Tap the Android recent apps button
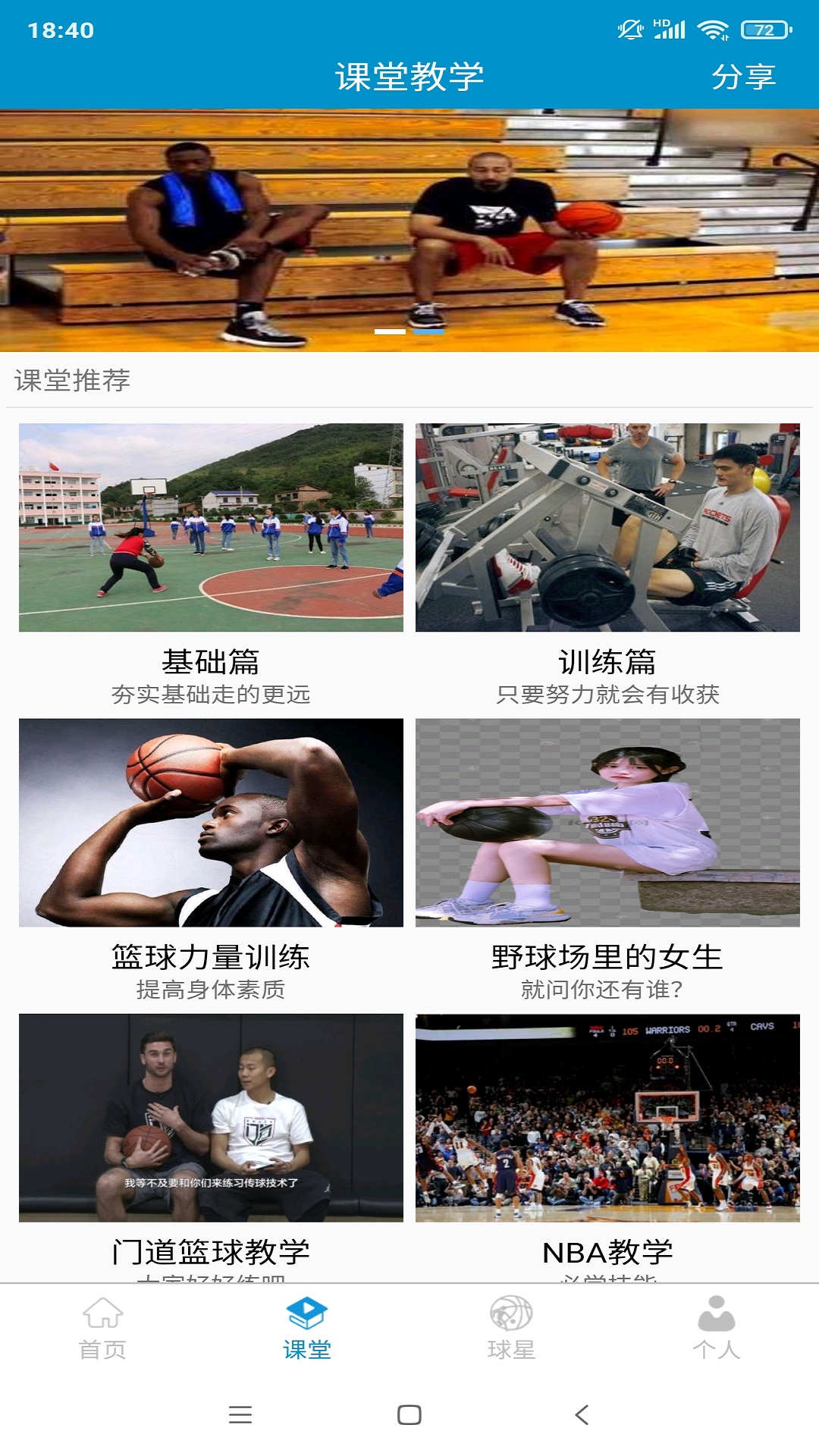The width and height of the screenshot is (819, 1456). click(x=239, y=1412)
